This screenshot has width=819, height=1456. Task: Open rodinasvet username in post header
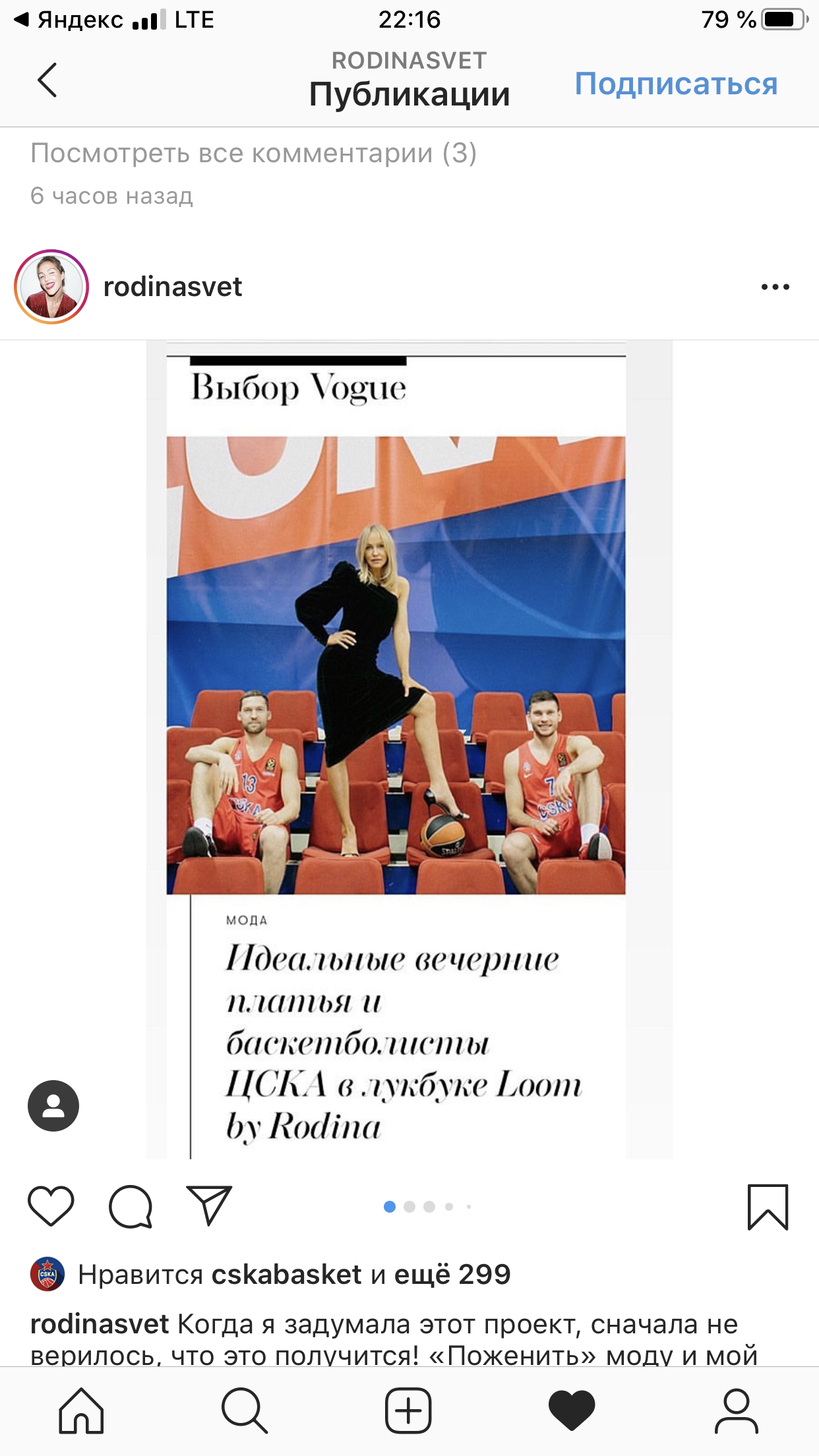[x=173, y=287]
